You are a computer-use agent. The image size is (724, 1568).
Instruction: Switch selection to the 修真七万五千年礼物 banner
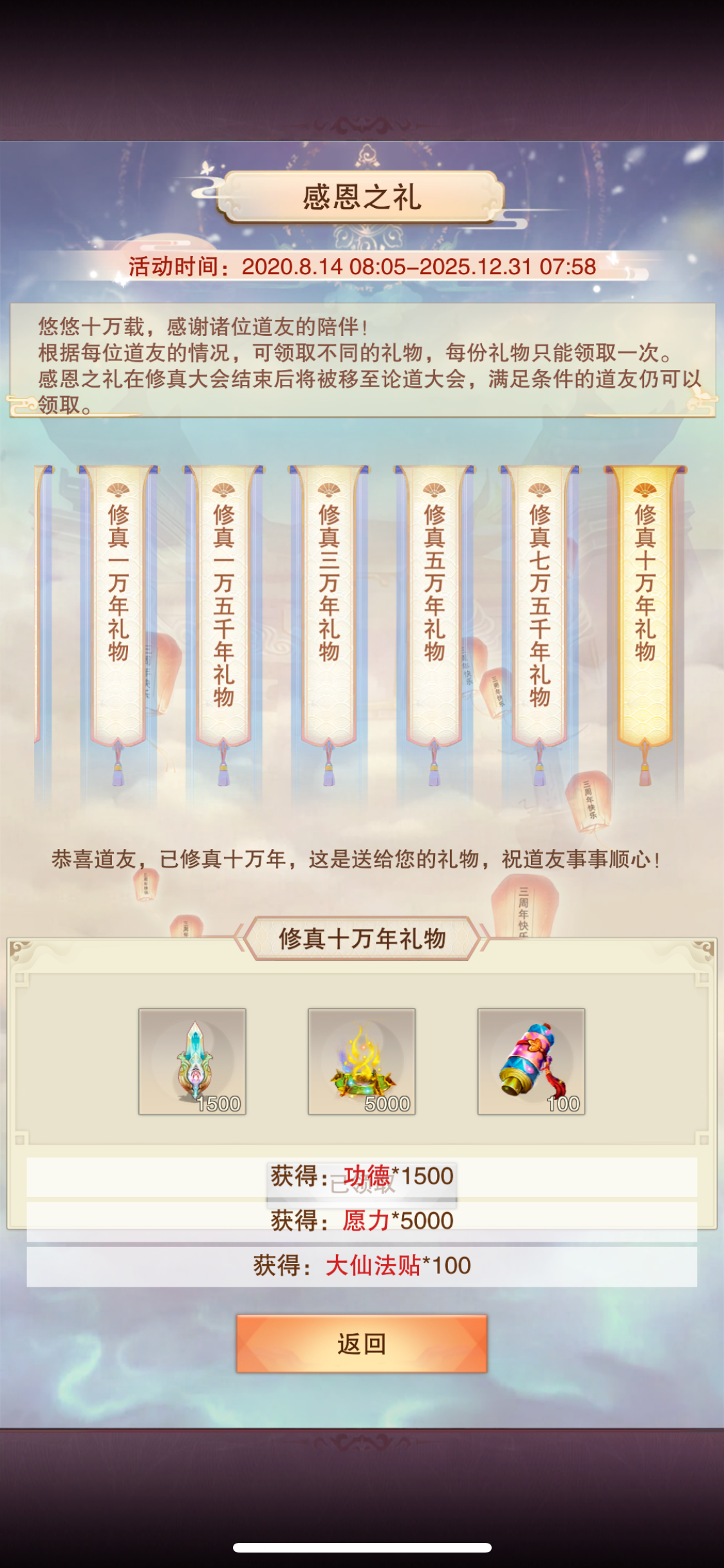pos(541,611)
